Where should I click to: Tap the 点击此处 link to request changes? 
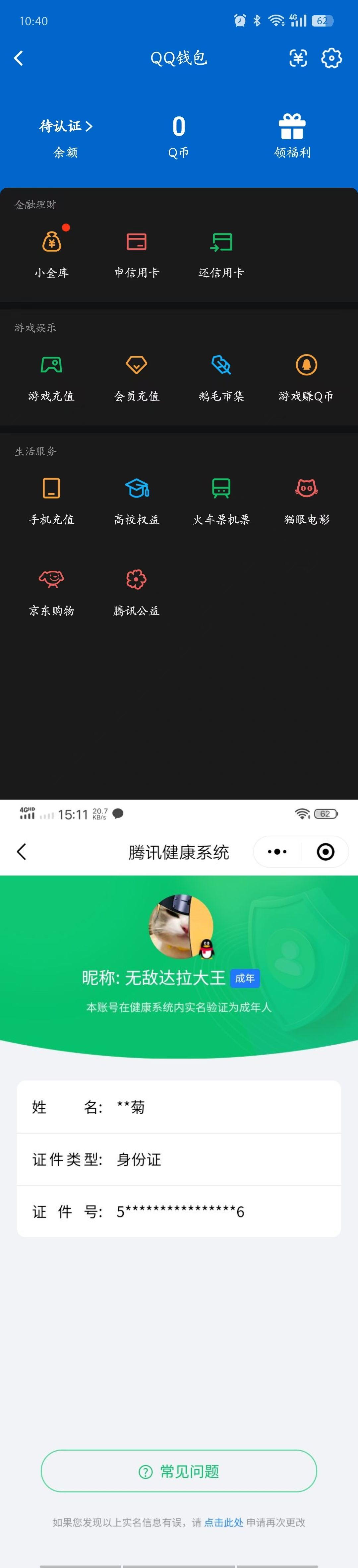[223, 1522]
